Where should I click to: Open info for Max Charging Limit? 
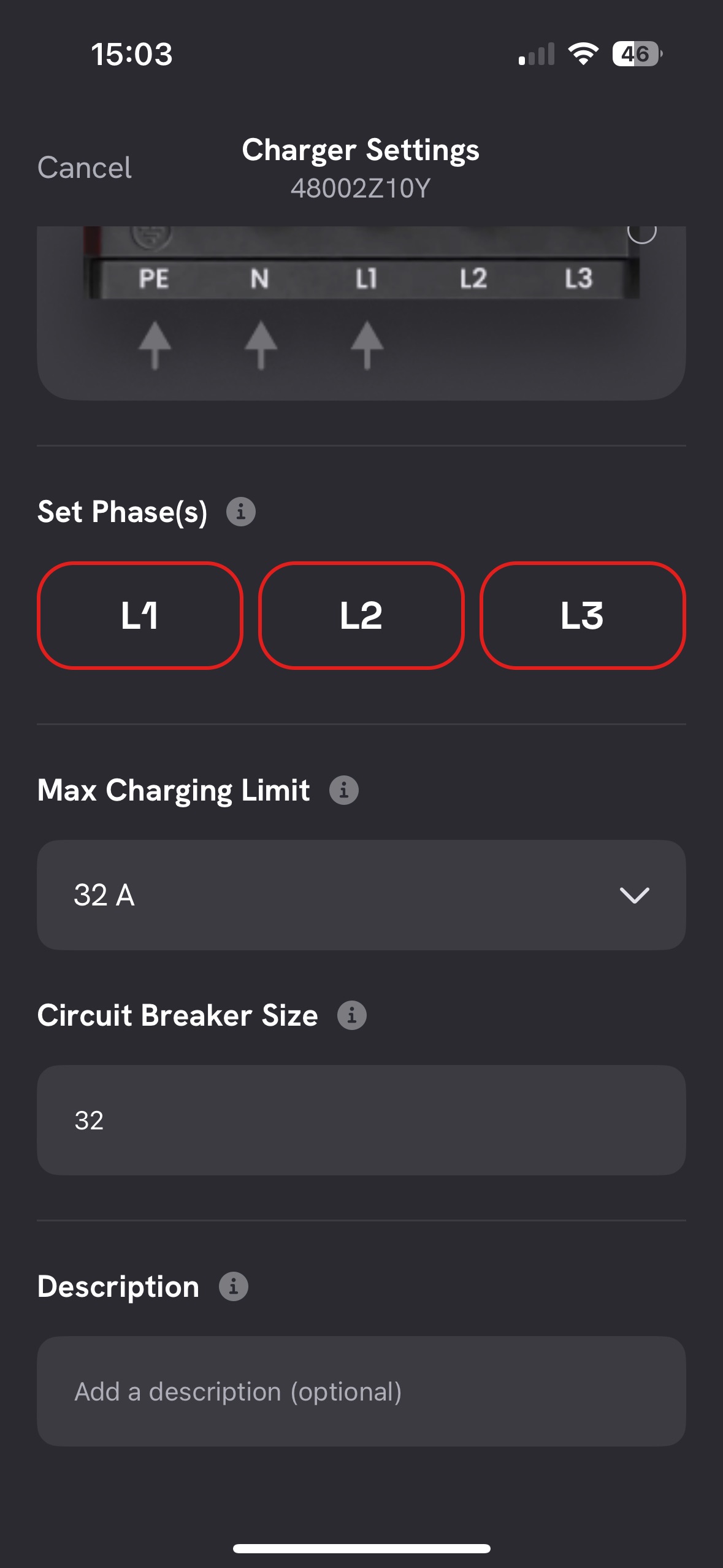(344, 790)
